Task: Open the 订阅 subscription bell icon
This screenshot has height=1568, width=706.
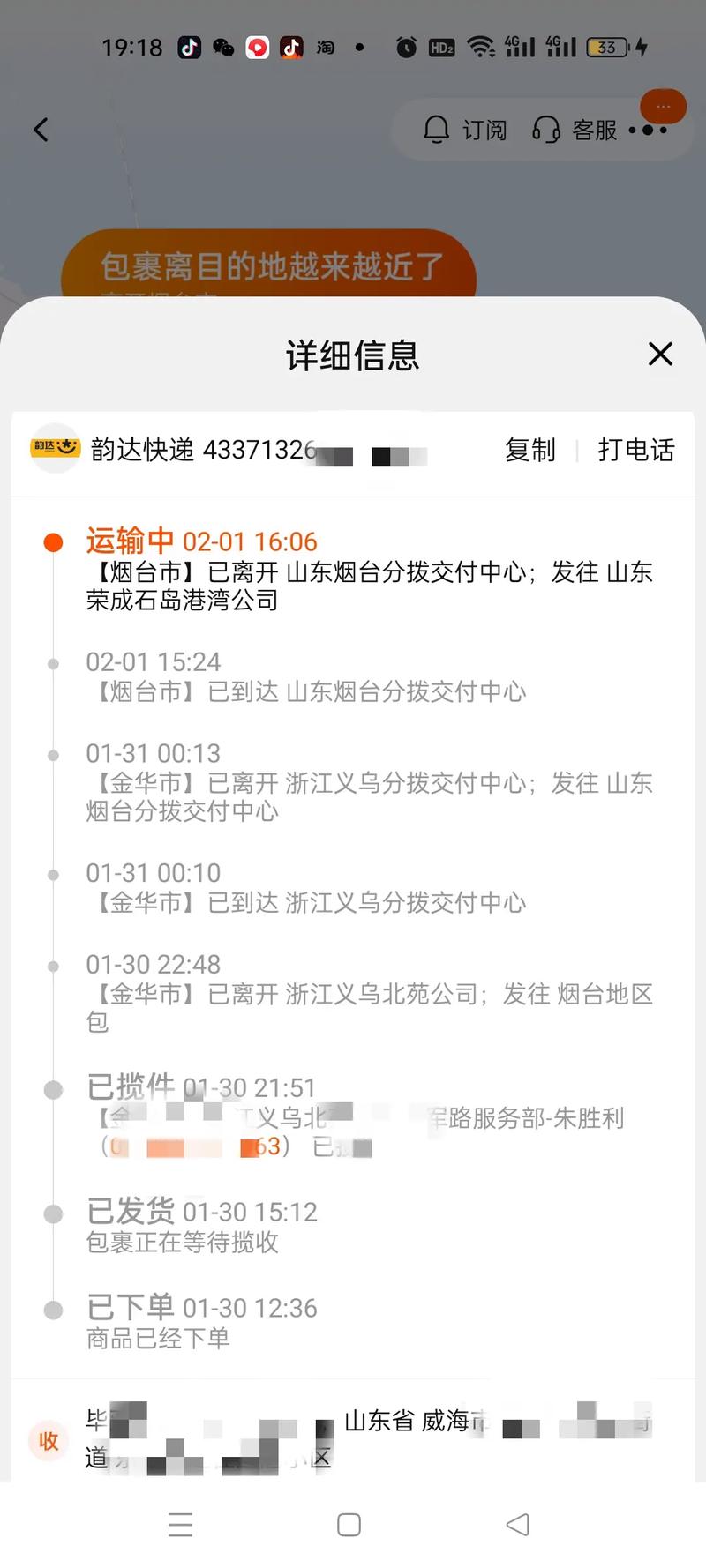Action: (x=437, y=130)
